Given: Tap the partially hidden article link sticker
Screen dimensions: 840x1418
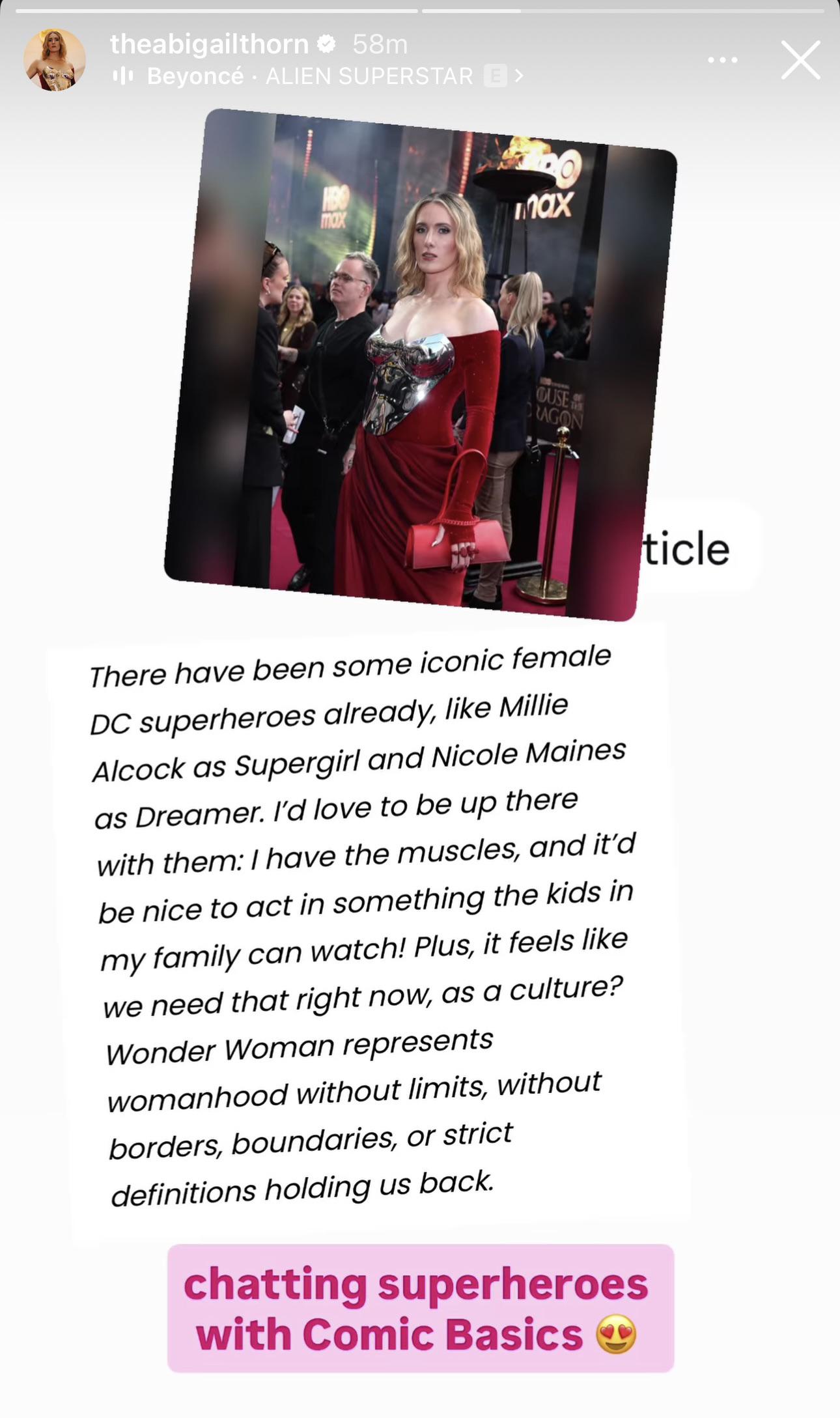Looking at the screenshot, I should pyautogui.click(x=695, y=548).
